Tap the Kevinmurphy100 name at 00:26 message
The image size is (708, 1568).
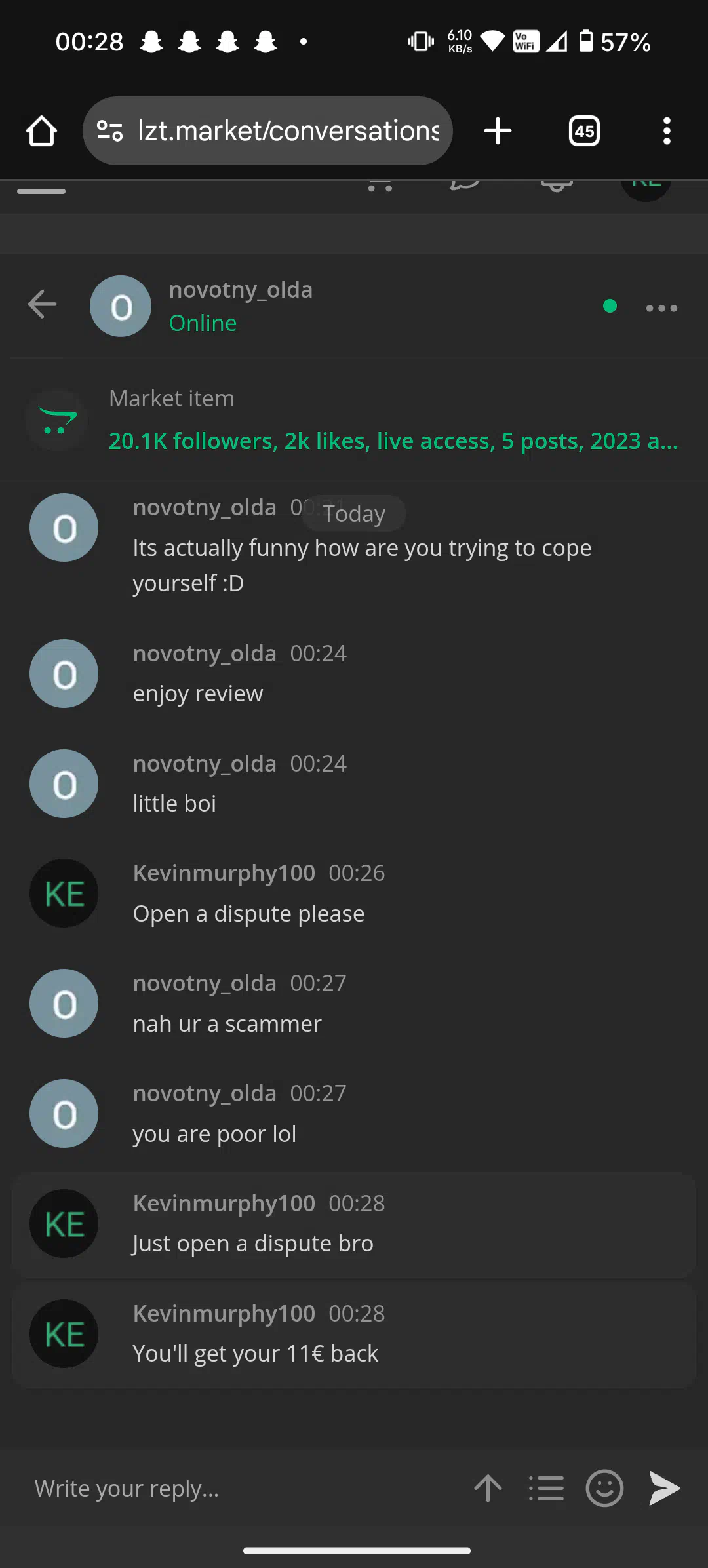point(224,873)
